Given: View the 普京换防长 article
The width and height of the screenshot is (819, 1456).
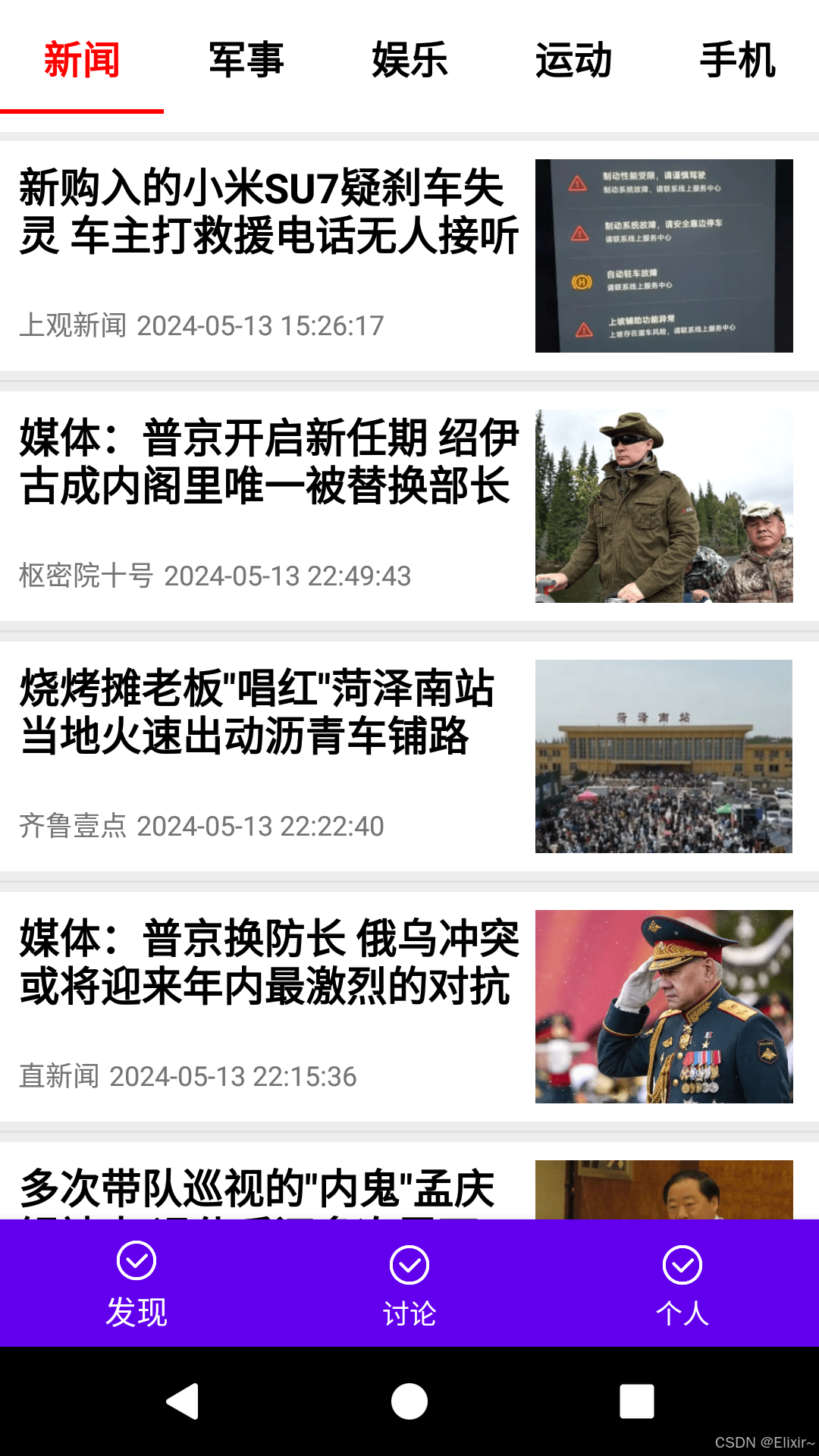Looking at the screenshot, I should pos(269,963).
